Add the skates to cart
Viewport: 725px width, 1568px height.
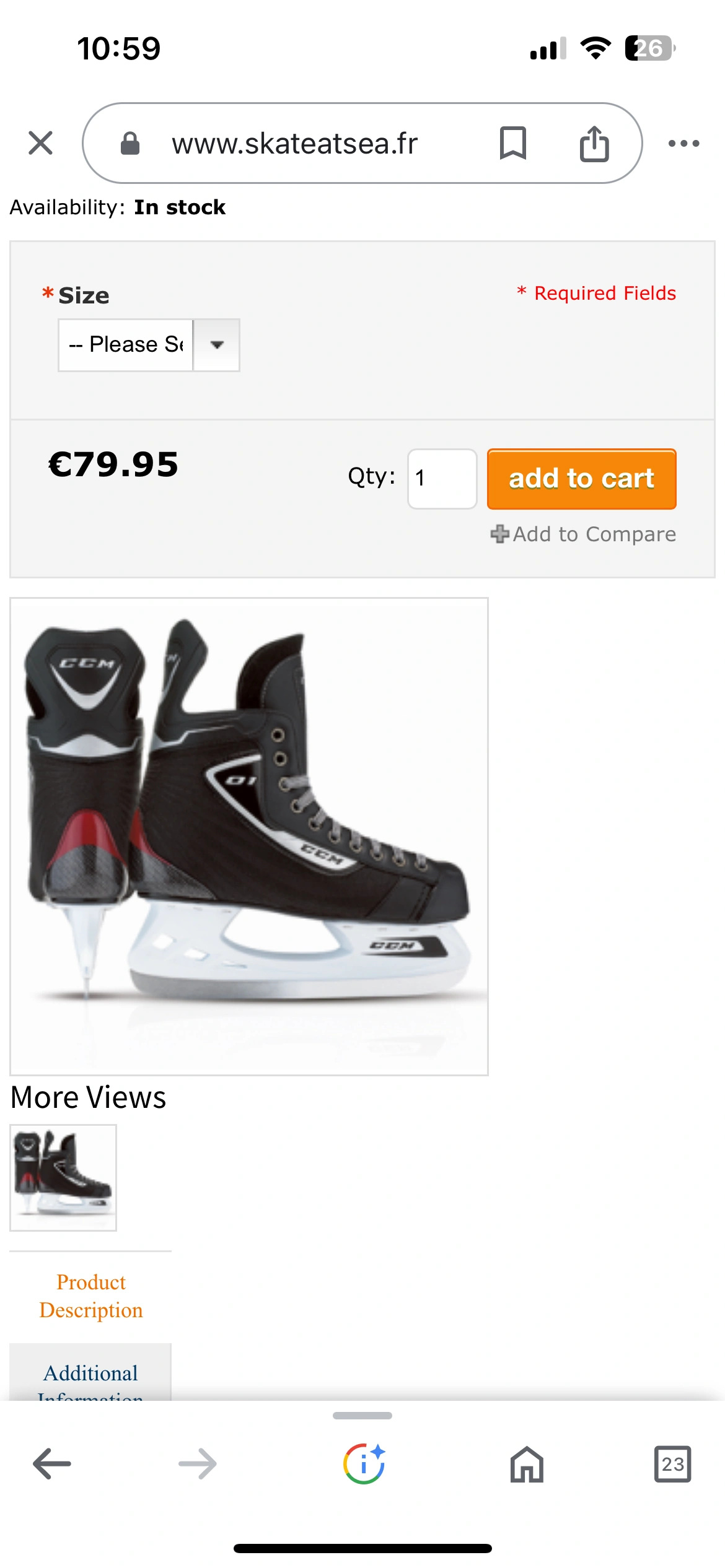(x=581, y=479)
